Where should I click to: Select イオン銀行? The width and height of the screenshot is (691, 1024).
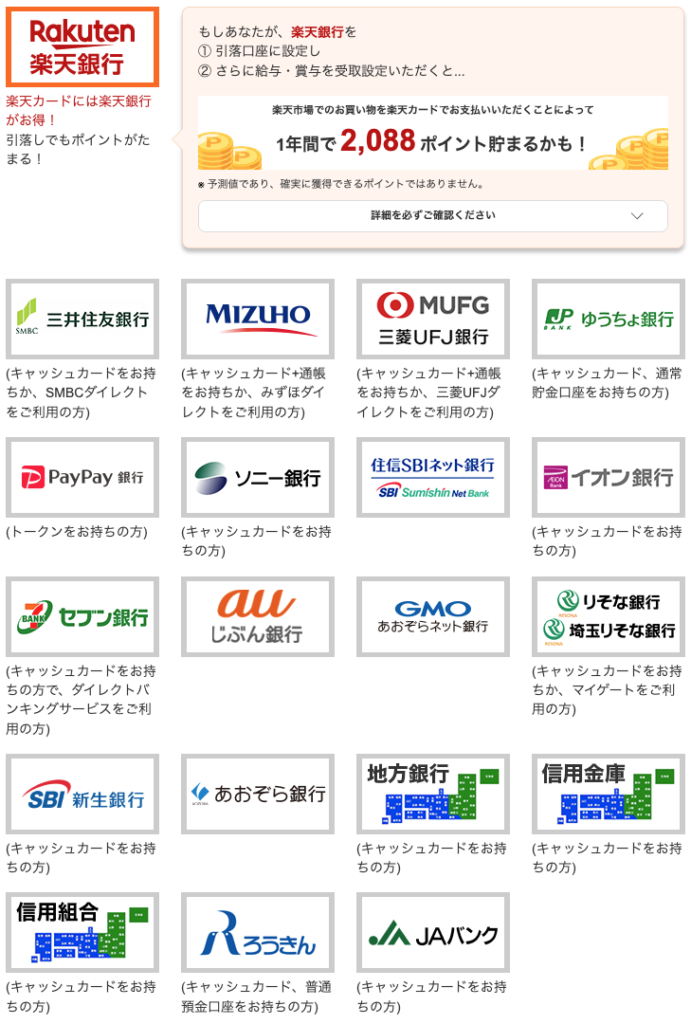click(x=608, y=477)
